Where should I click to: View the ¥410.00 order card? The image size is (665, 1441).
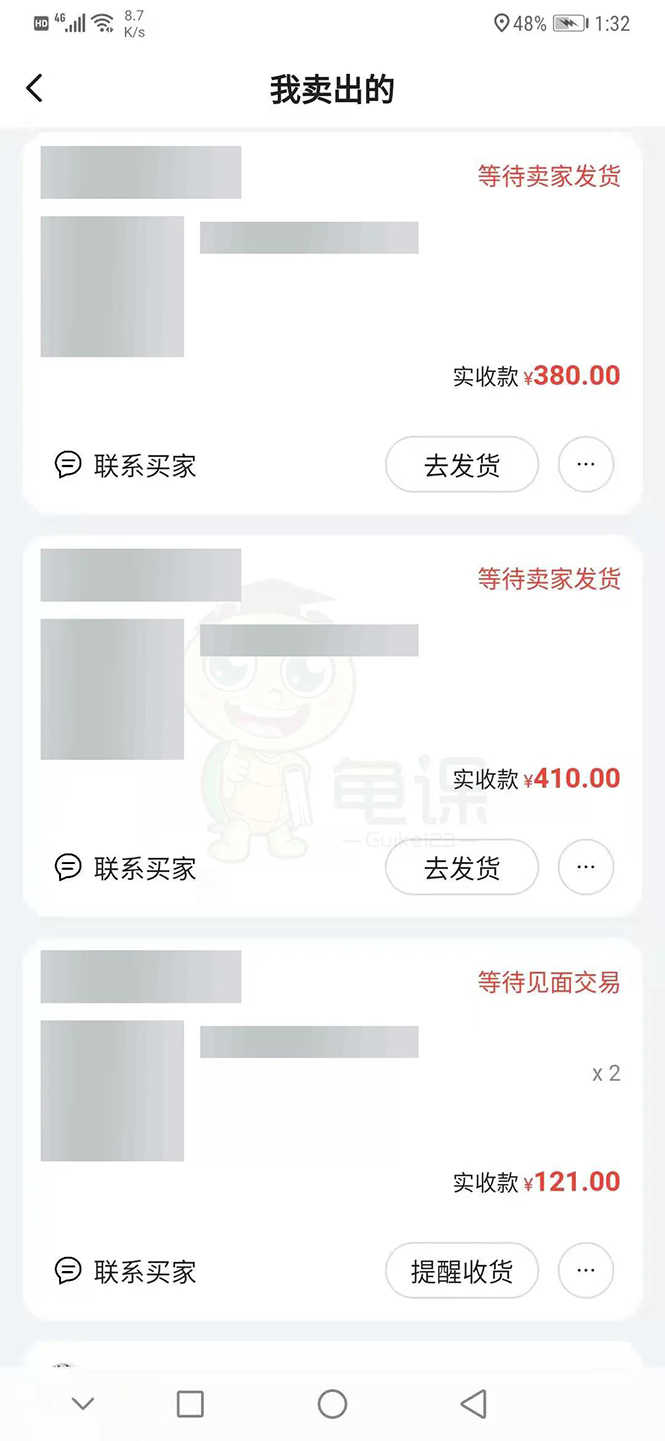pyautogui.click(x=330, y=700)
